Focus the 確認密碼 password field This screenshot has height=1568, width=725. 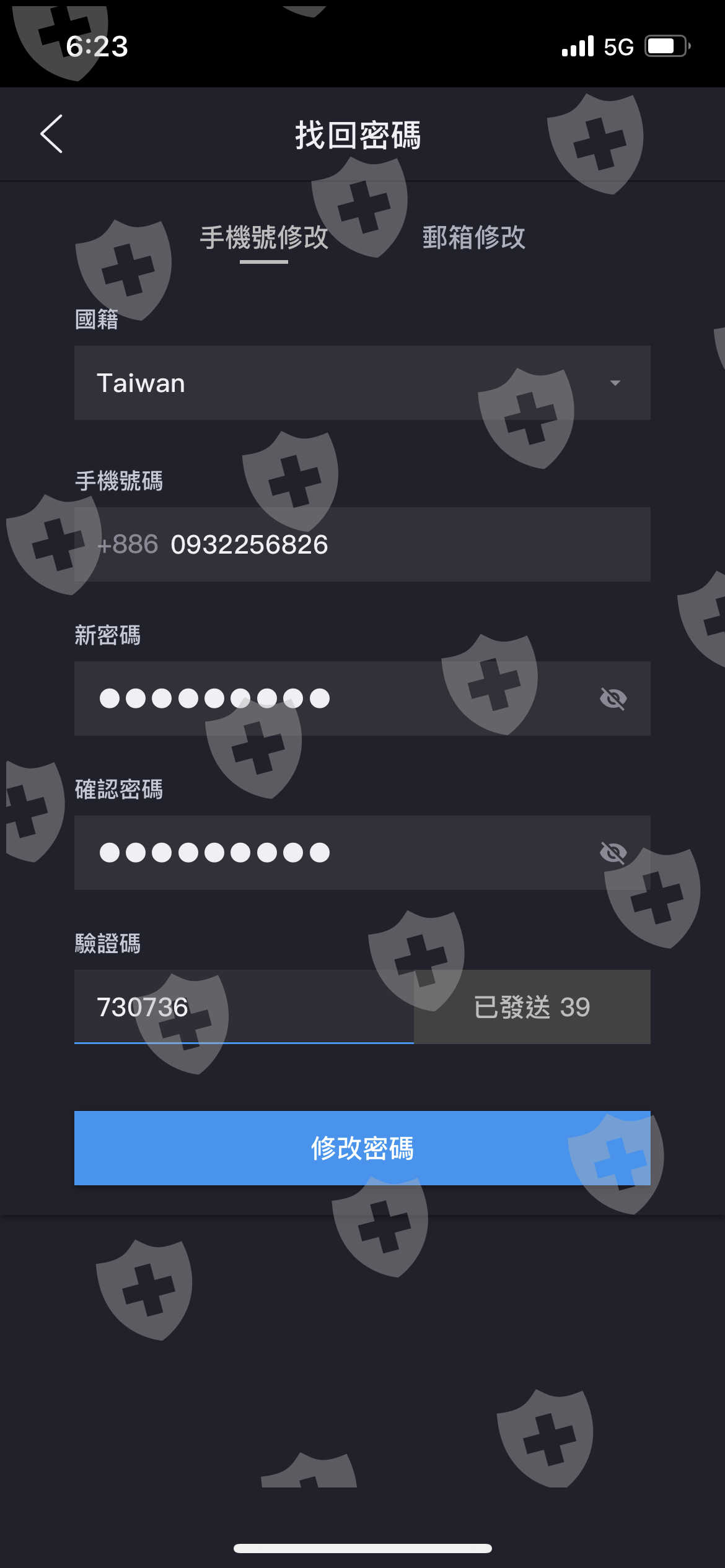pos(362,853)
